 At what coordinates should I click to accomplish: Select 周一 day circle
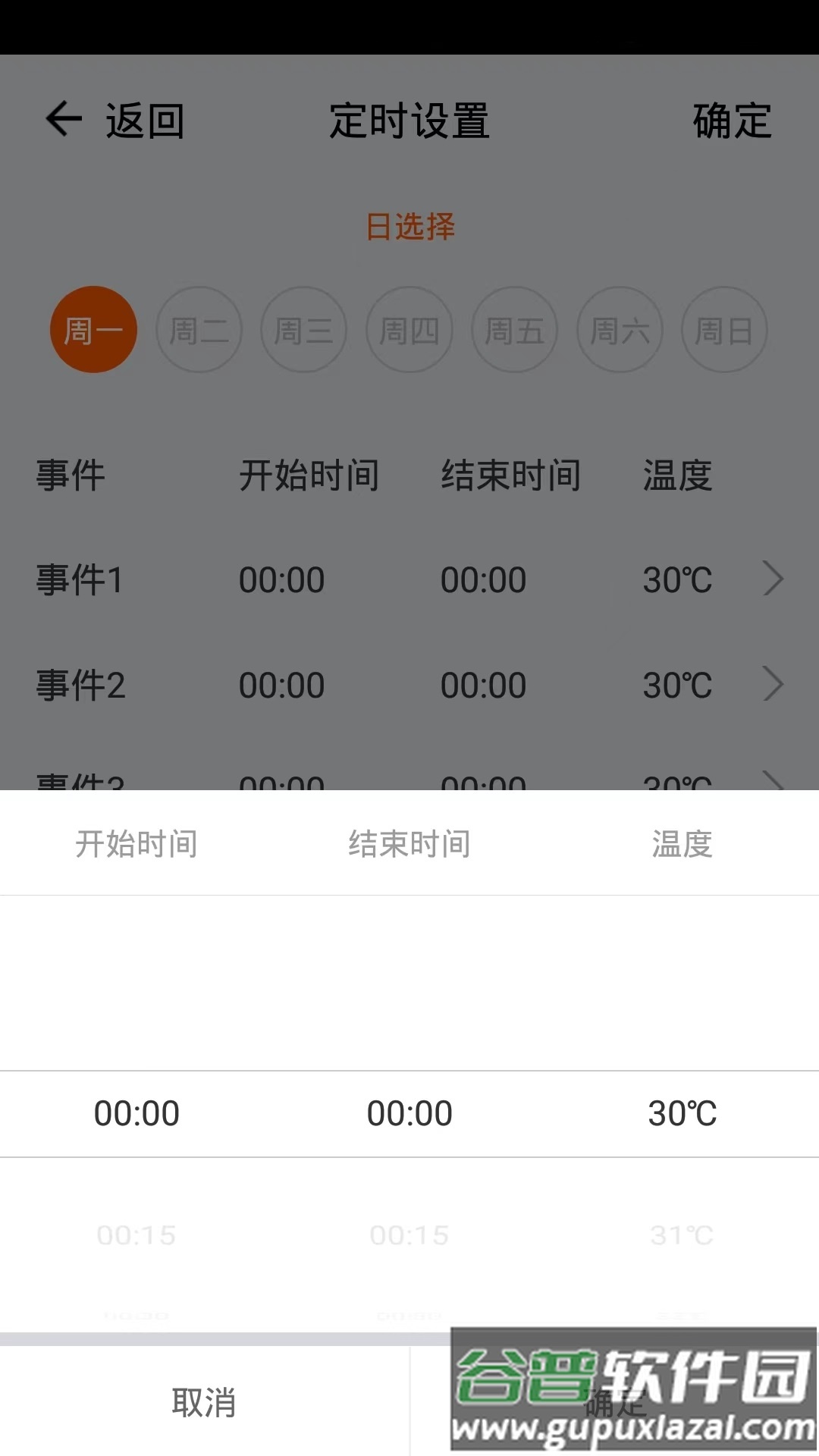coord(93,329)
